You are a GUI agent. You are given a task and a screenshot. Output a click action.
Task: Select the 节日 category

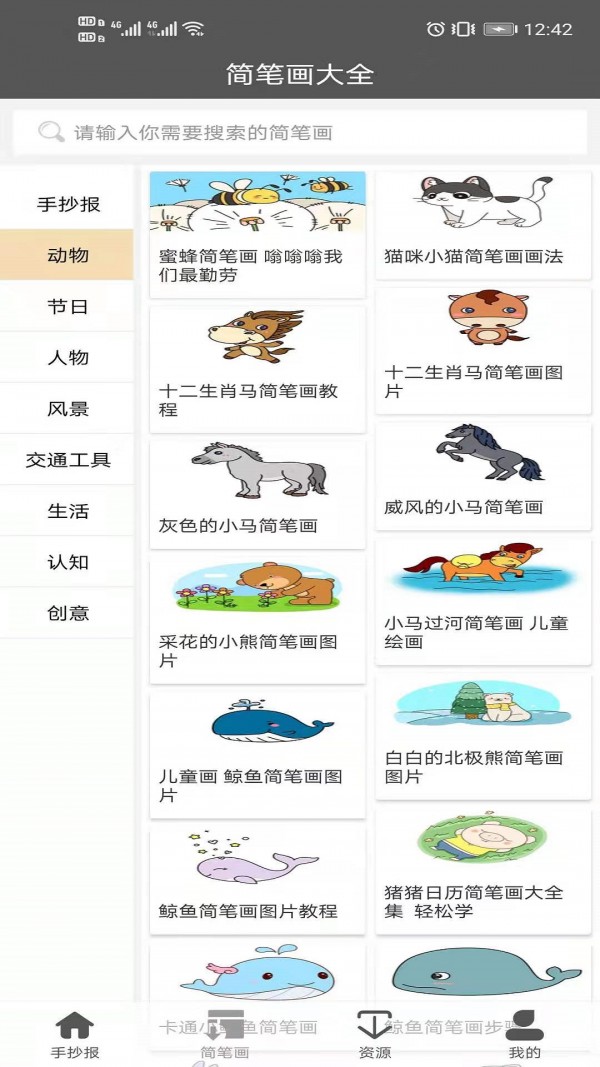(68, 306)
